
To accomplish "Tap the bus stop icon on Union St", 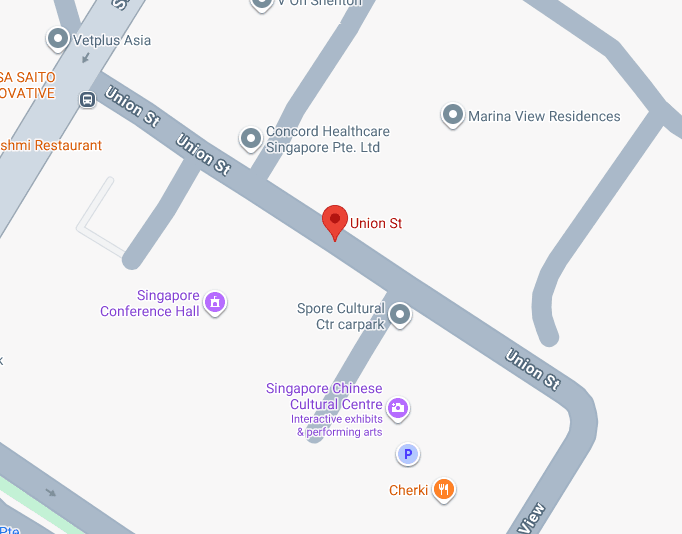I will coord(88,99).
